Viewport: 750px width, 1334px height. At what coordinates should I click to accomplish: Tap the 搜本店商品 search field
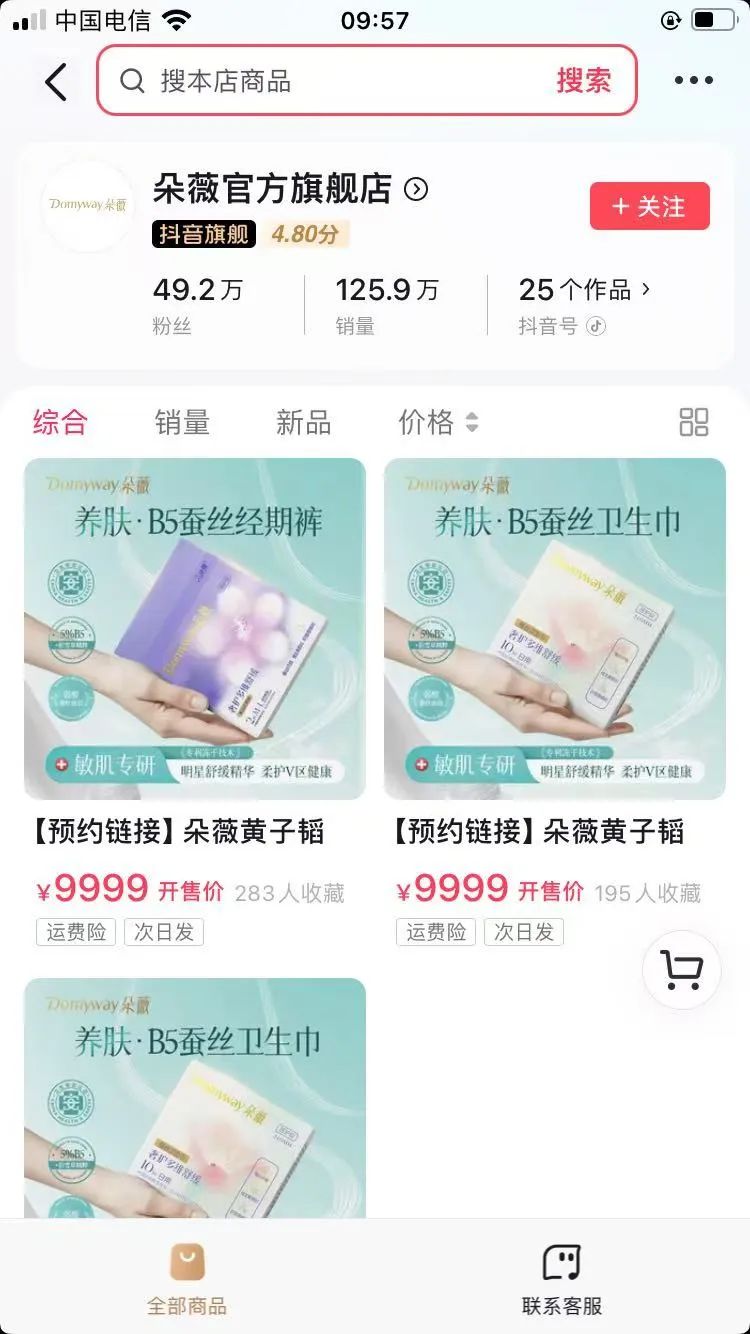click(340, 81)
